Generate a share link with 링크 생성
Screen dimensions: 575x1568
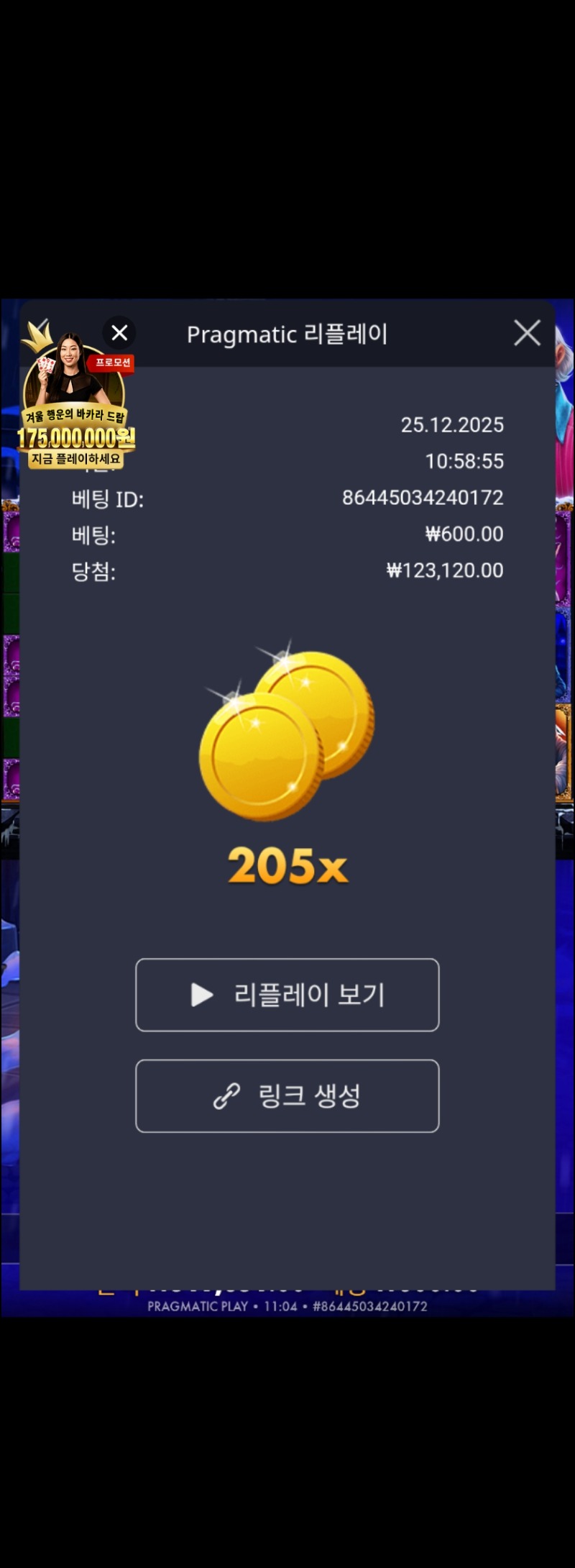point(287,1095)
